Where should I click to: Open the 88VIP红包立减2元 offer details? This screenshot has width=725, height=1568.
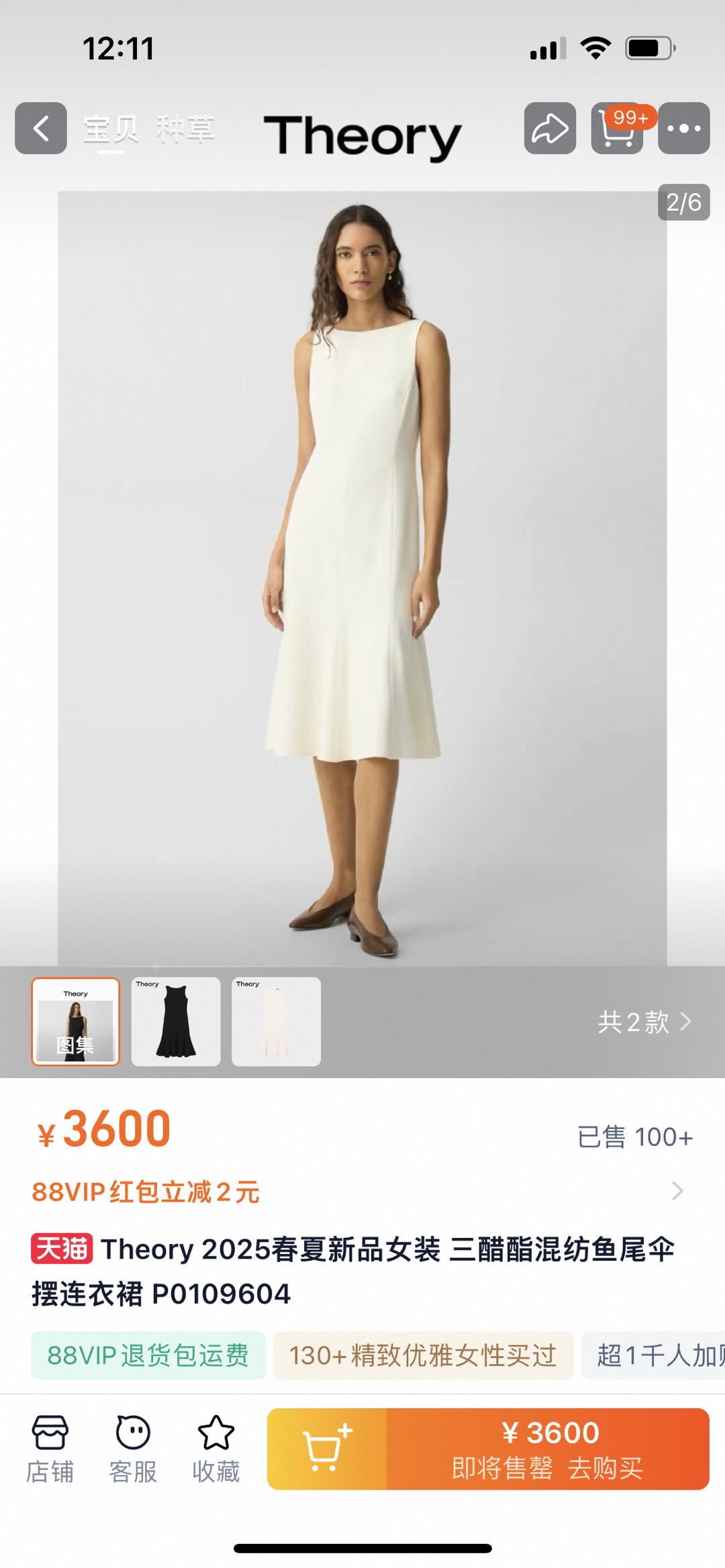pos(356,1192)
